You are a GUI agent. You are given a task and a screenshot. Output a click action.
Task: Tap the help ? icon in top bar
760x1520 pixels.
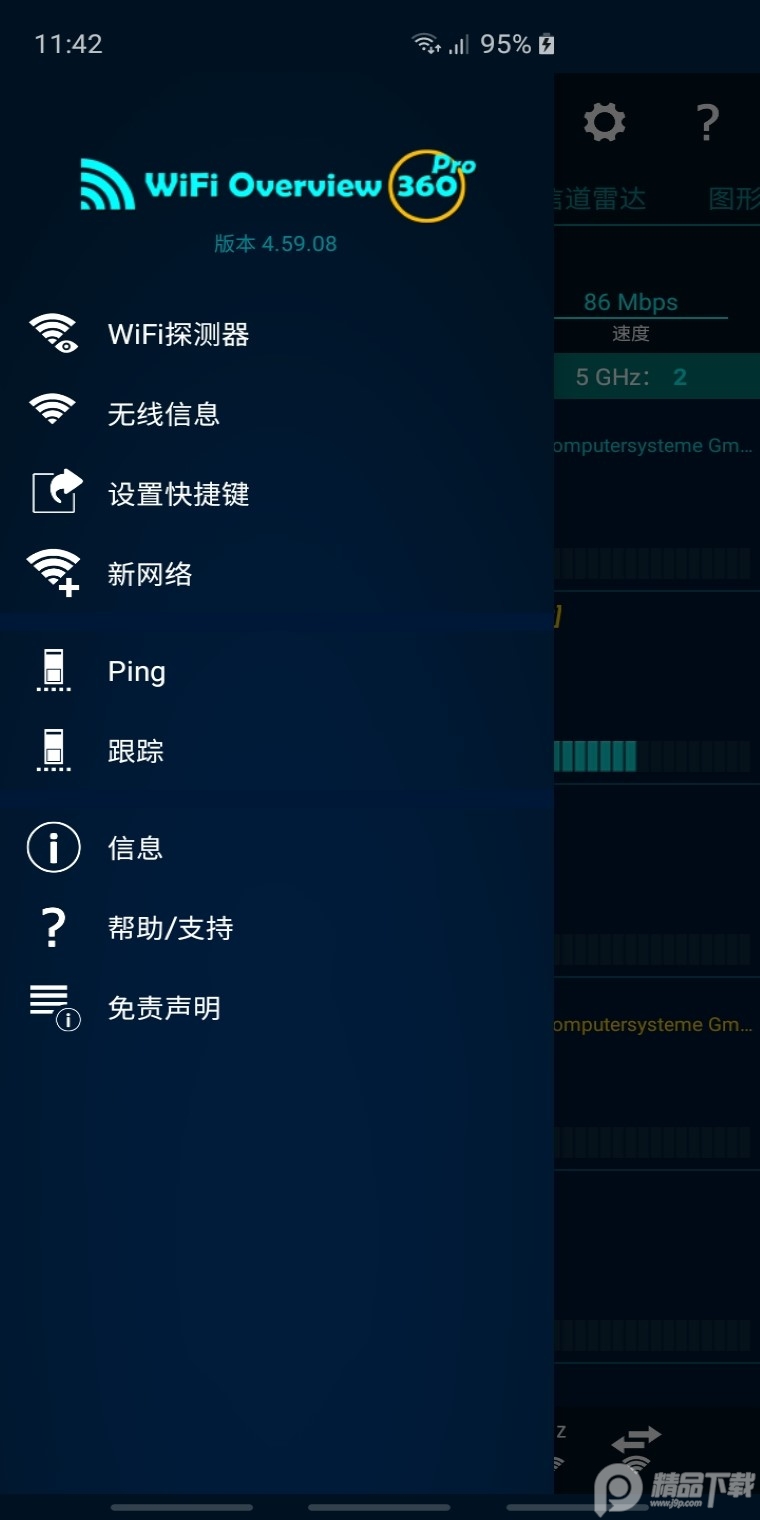point(708,122)
